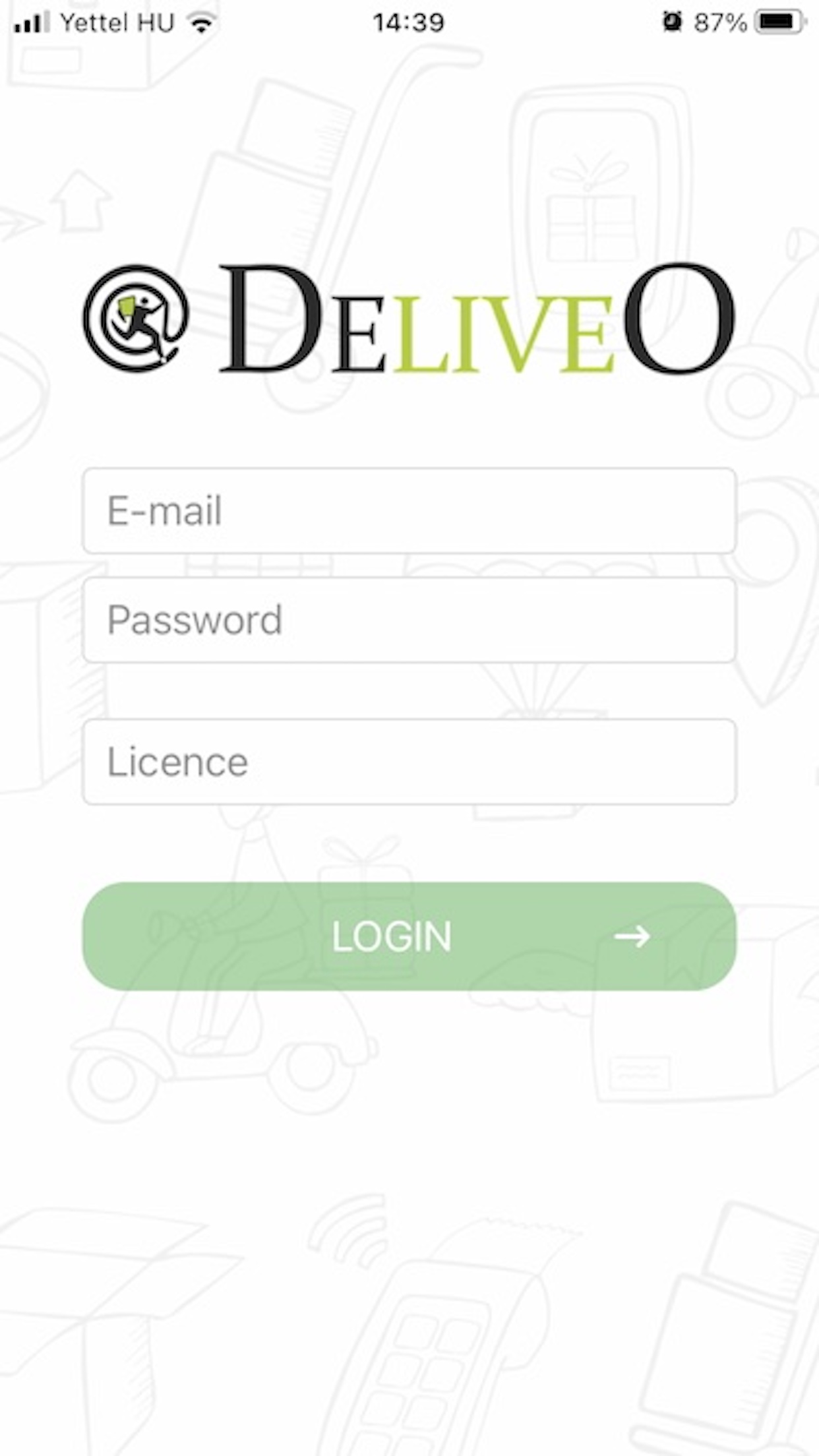Hit the green LOGIN button

click(409, 936)
